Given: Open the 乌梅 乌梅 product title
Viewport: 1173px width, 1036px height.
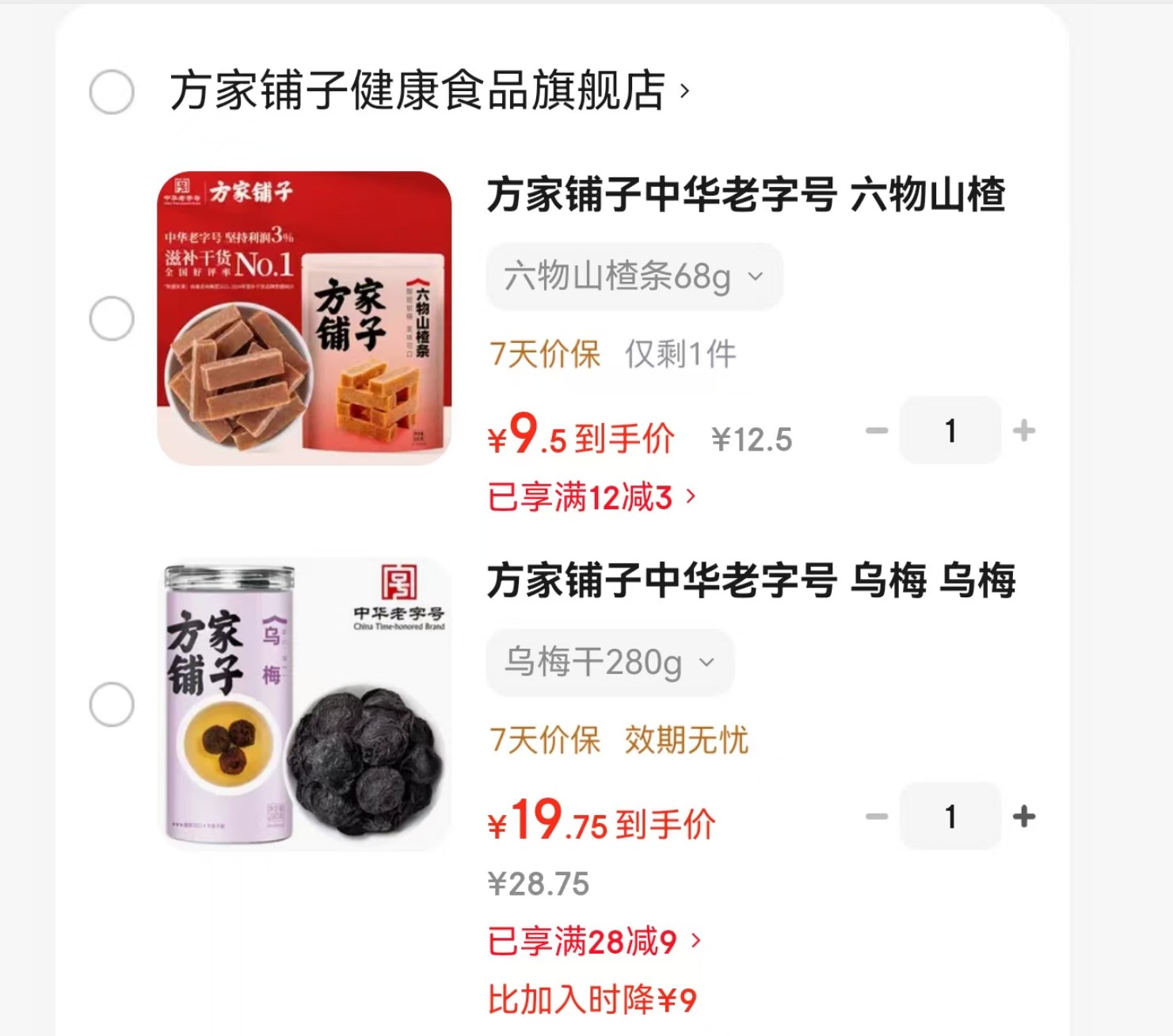Looking at the screenshot, I should pyautogui.click(x=750, y=581).
